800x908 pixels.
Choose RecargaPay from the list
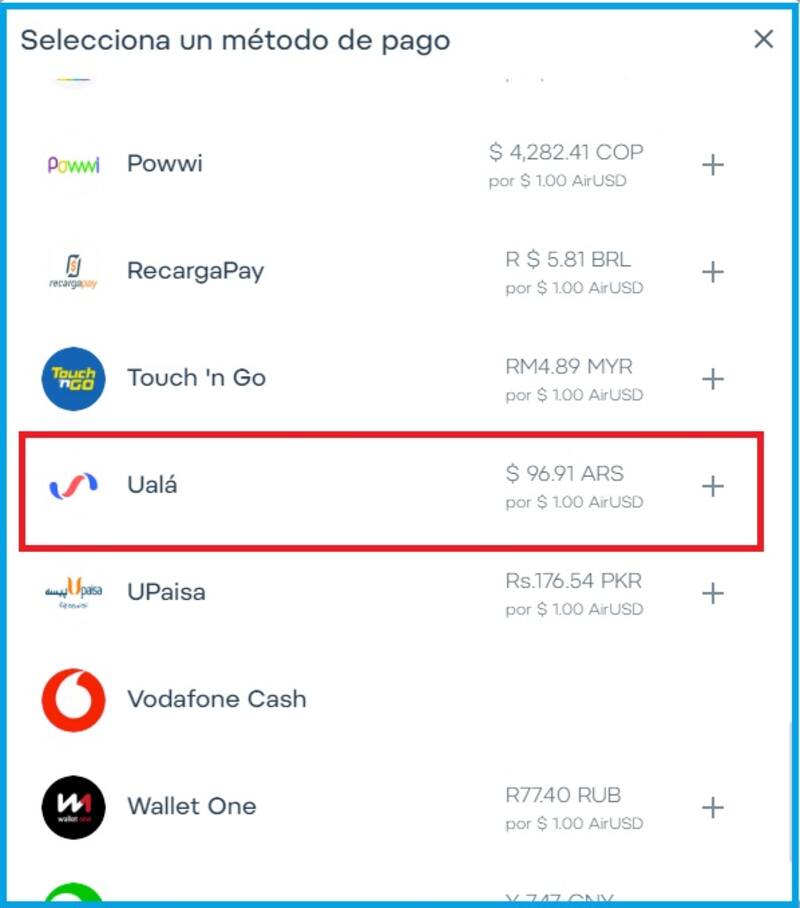click(195, 271)
